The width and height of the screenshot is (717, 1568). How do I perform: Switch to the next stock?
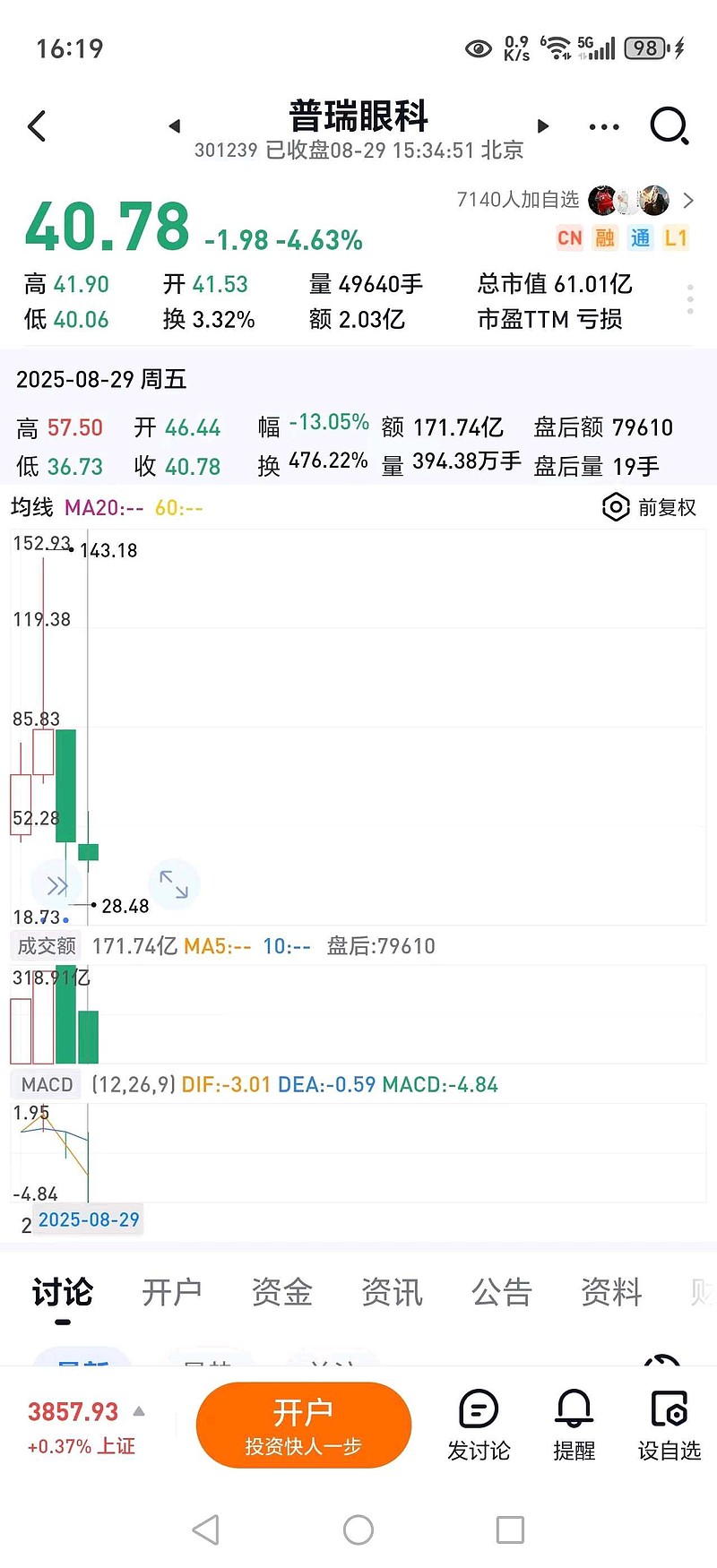pos(542,126)
